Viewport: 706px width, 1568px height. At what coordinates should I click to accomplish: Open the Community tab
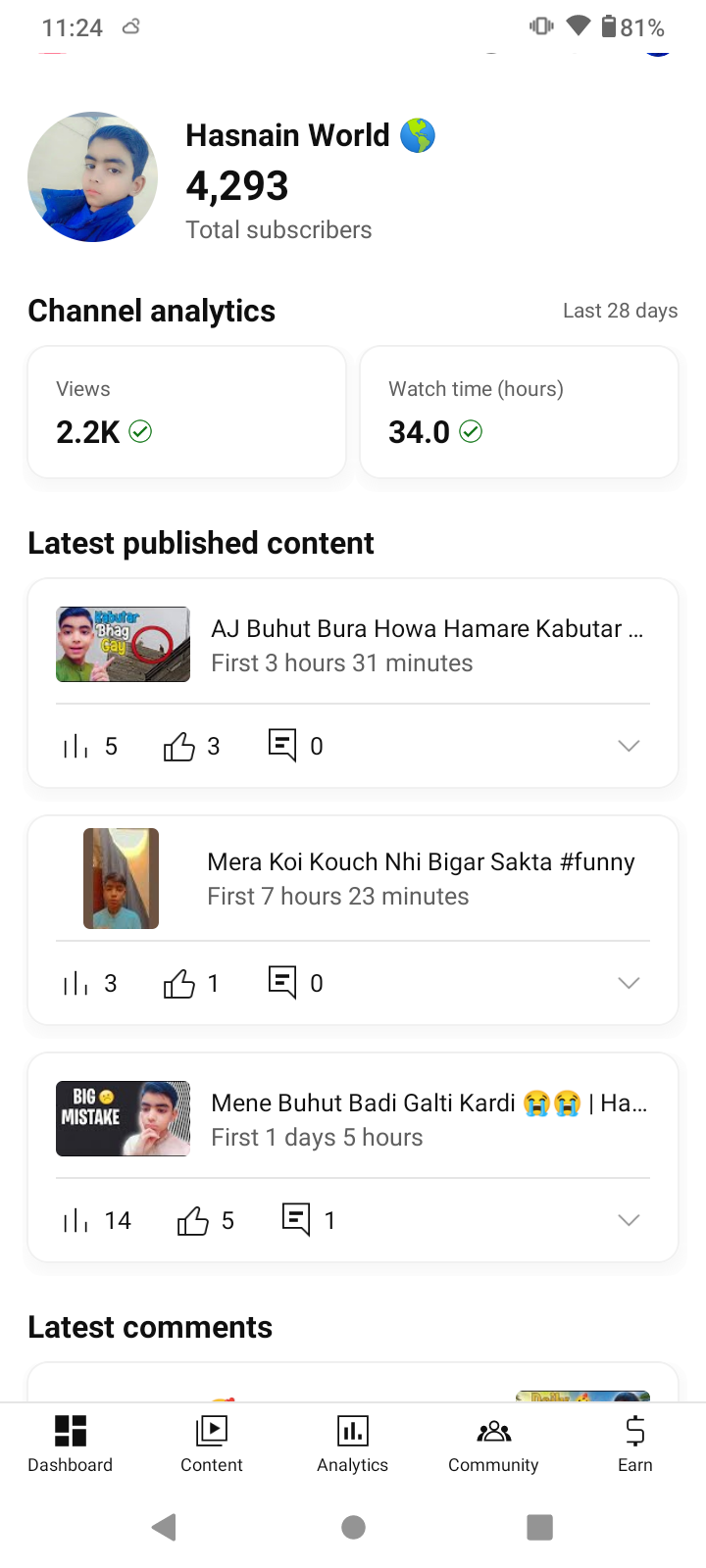click(493, 1445)
